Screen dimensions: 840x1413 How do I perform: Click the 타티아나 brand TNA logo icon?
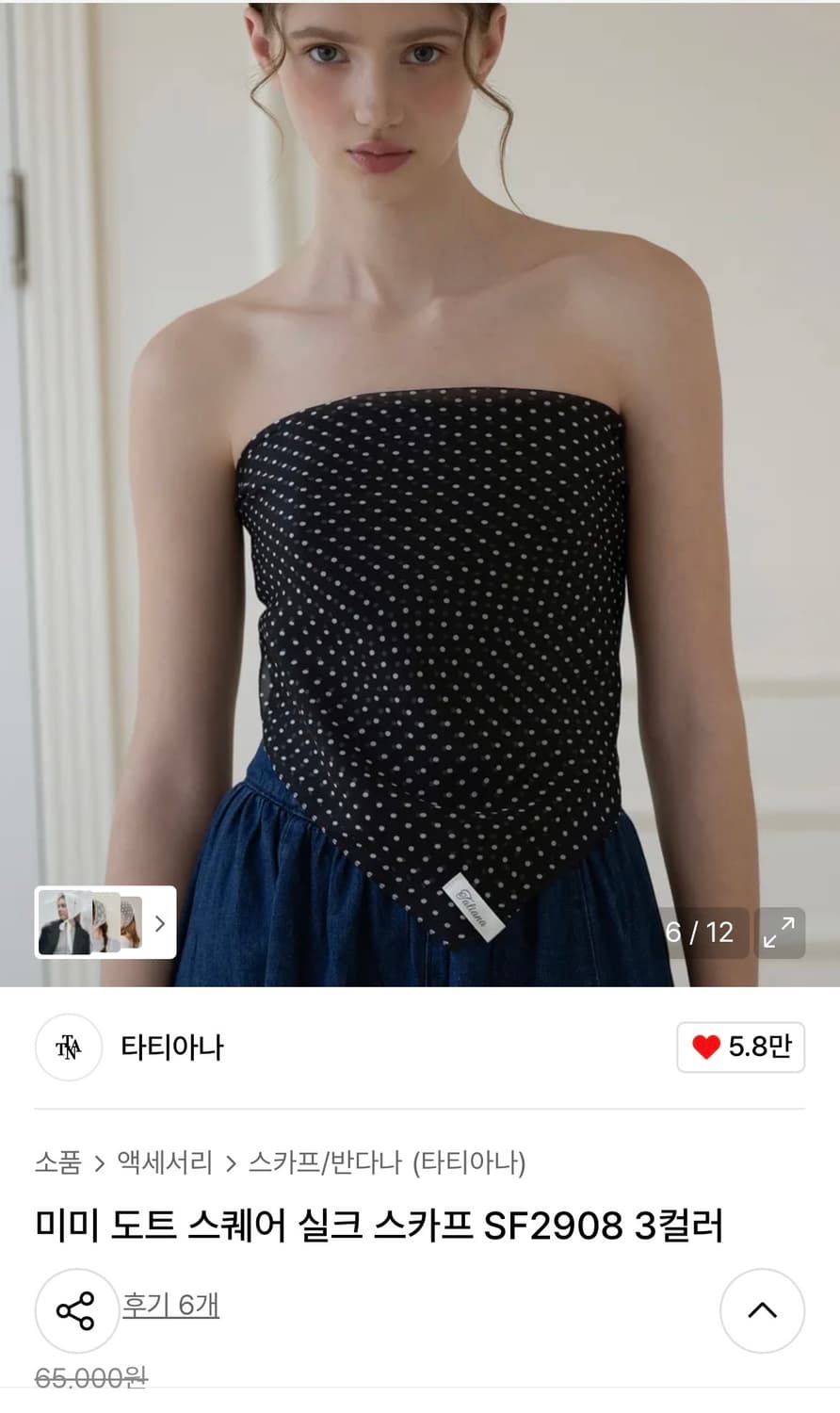point(68,1048)
